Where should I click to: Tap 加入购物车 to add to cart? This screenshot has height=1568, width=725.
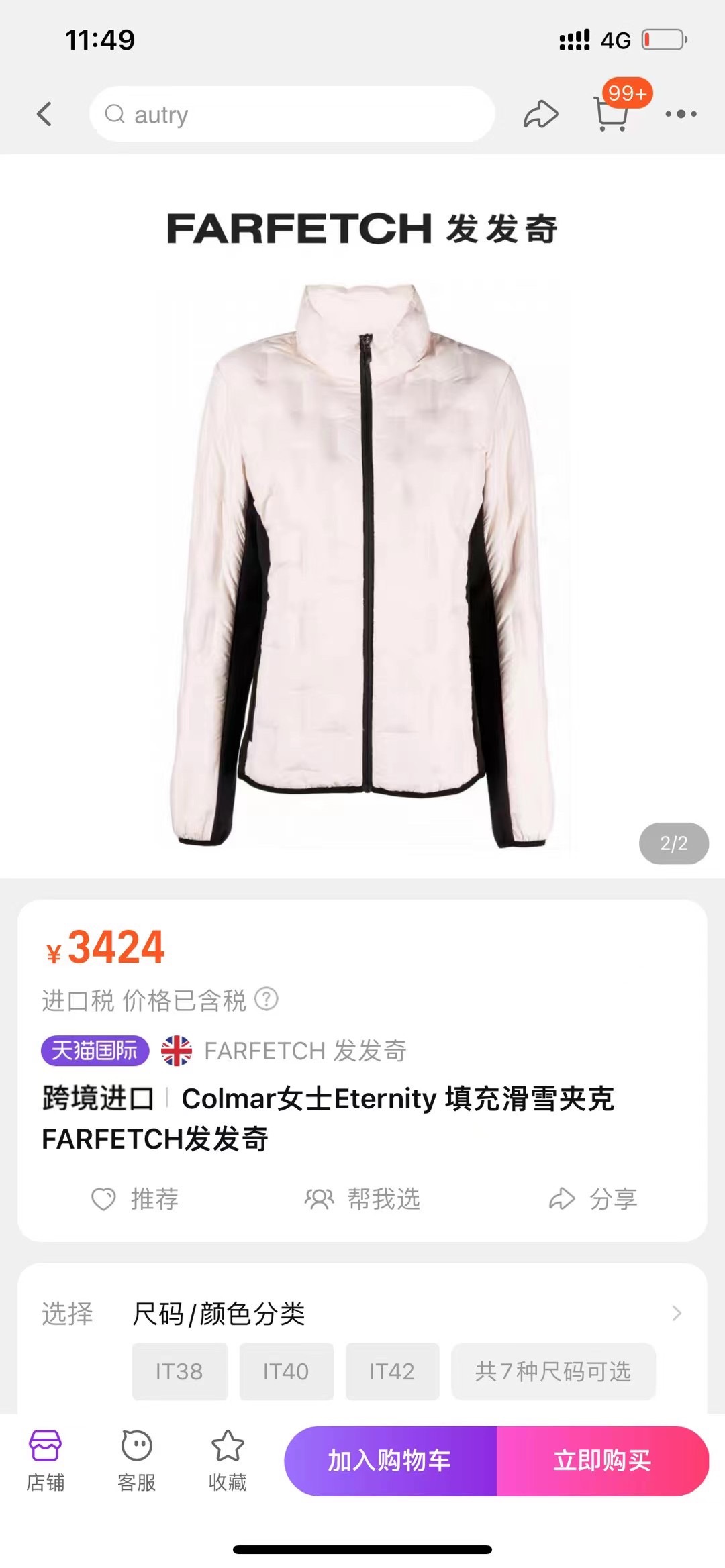click(390, 1461)
